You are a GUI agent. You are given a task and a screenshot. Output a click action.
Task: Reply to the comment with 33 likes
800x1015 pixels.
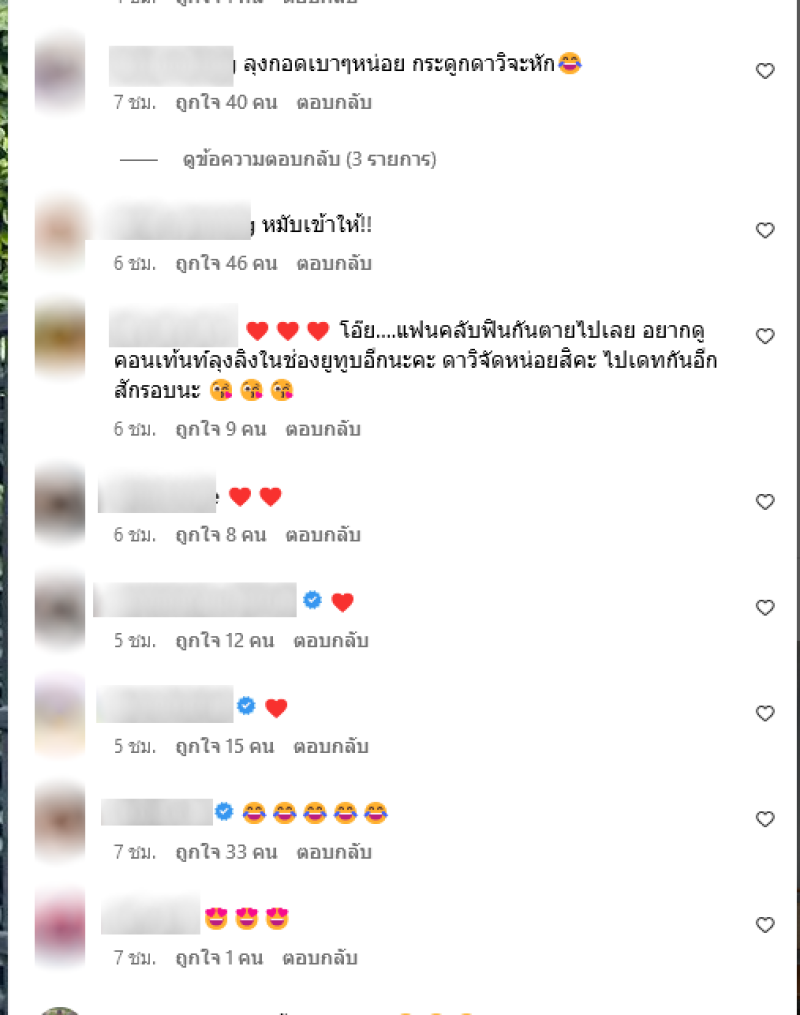[x=334, y=853]
